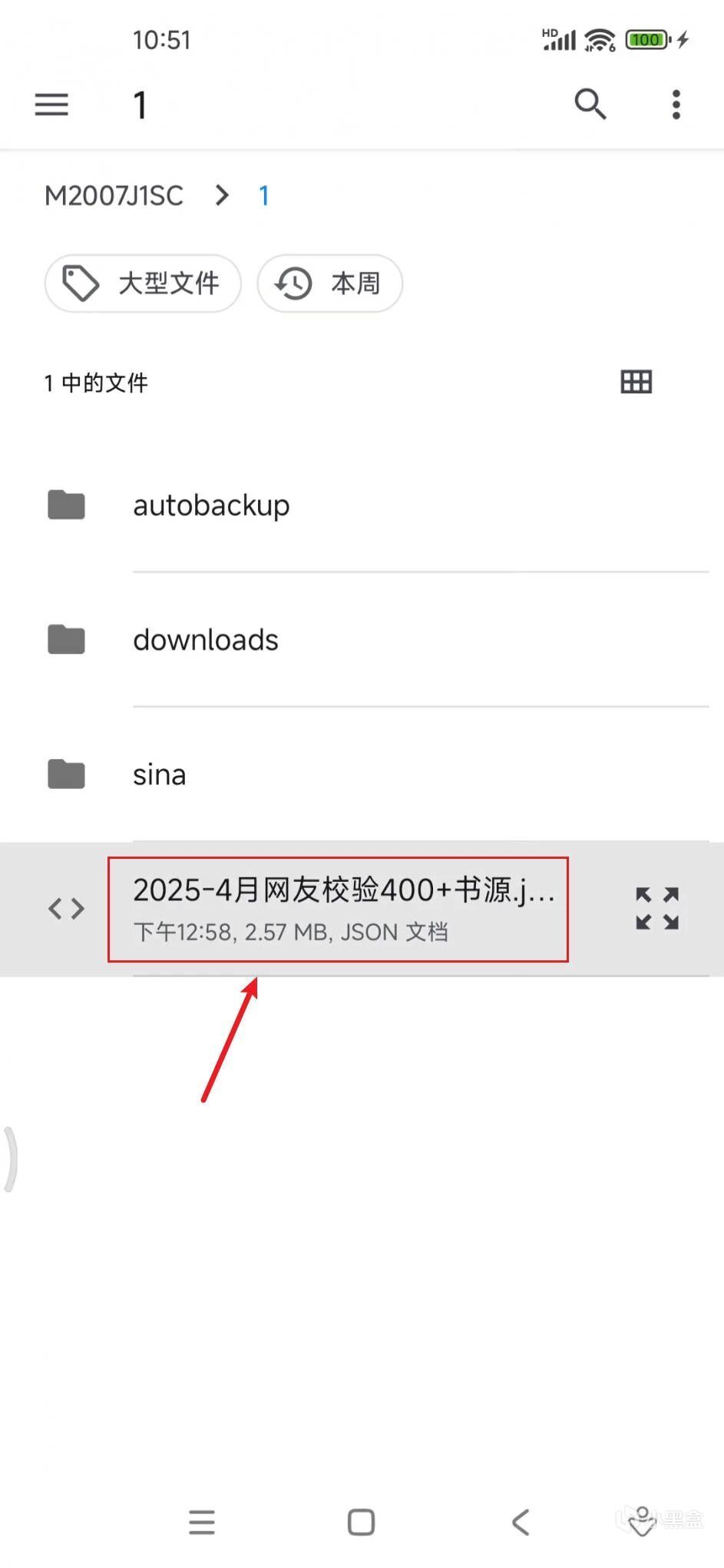Open the overflow menu
This screenshot has height=1568, width=724.
tap(676, 104)
